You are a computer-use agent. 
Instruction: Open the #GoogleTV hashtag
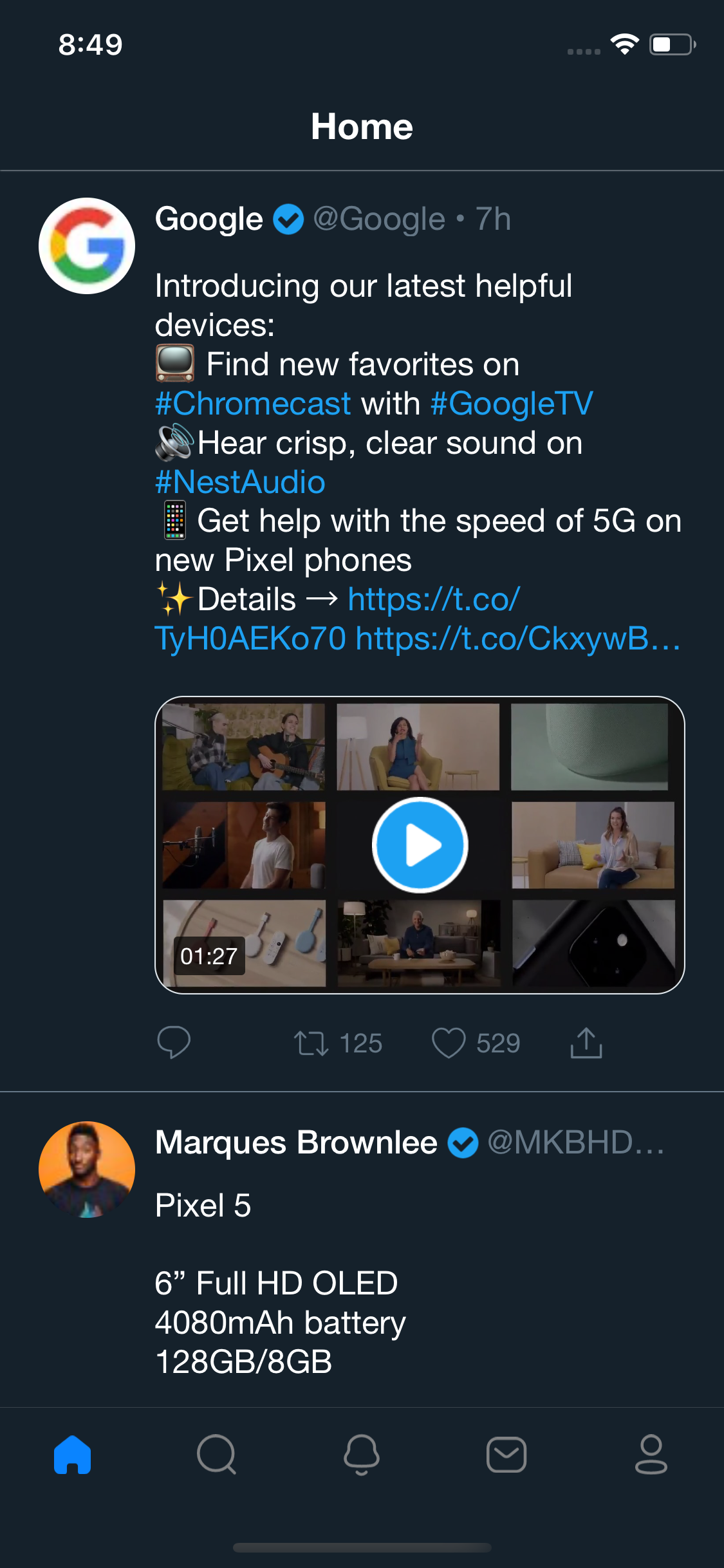(x=512, y=404)
